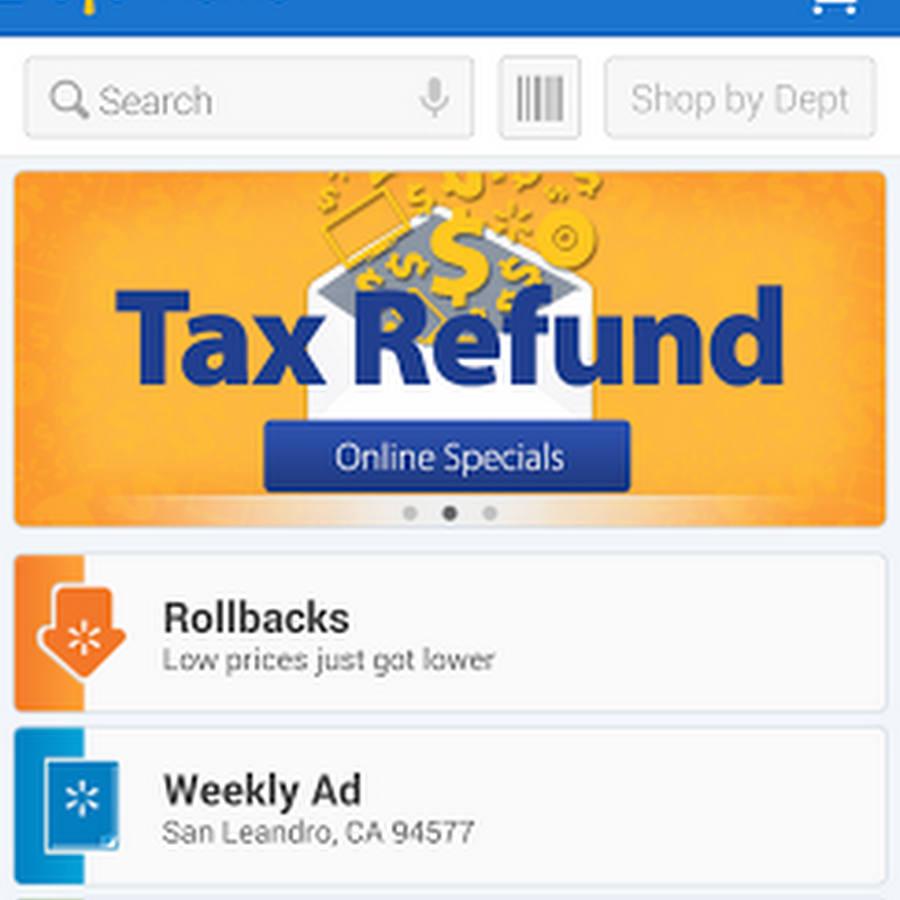This screenshot has width=900, height=900.
Task: Open the Weekly Ad for San Leandro
Action: tap(450, 806)
